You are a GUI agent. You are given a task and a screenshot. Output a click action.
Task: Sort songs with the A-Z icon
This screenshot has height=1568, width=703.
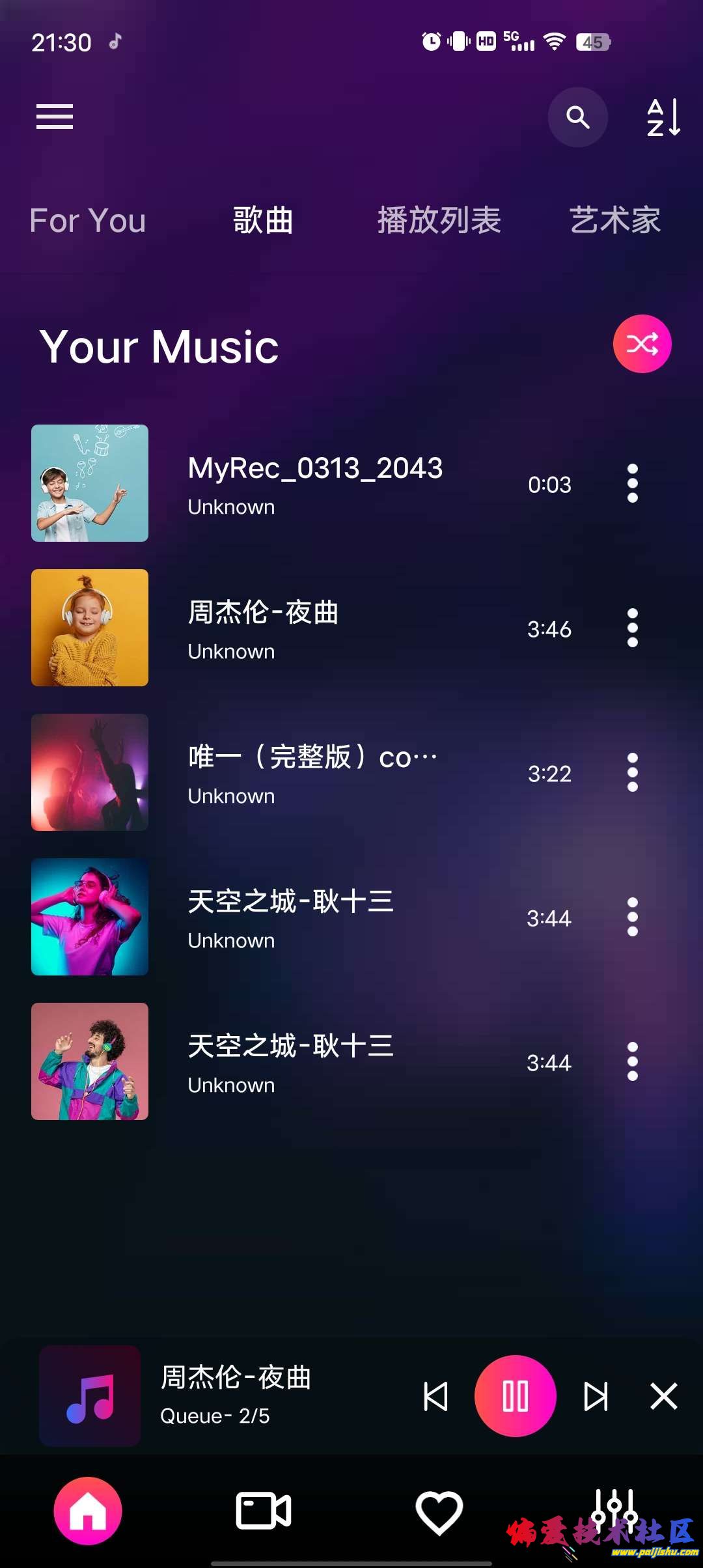[x=663, y=117]
